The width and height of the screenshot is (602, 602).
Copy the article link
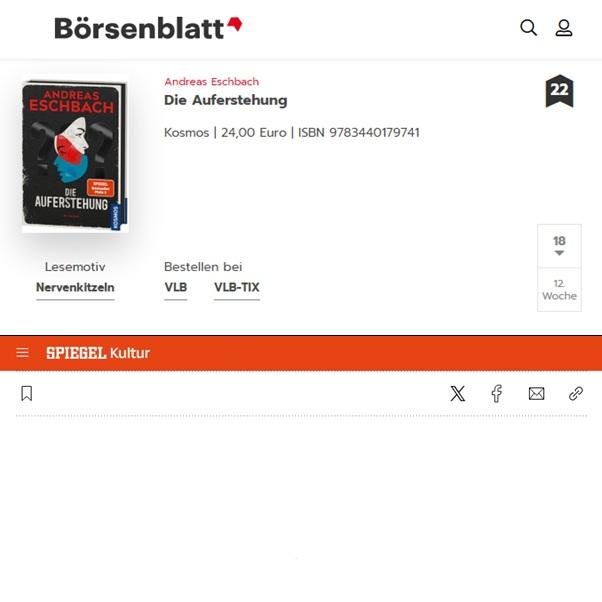point(576,394)
